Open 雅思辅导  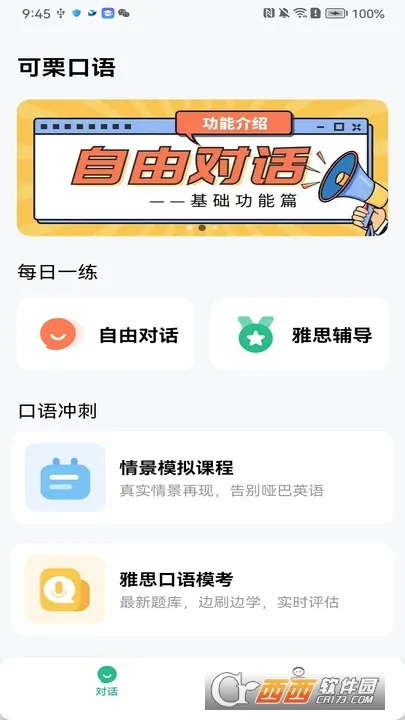[x=299, y=334]
